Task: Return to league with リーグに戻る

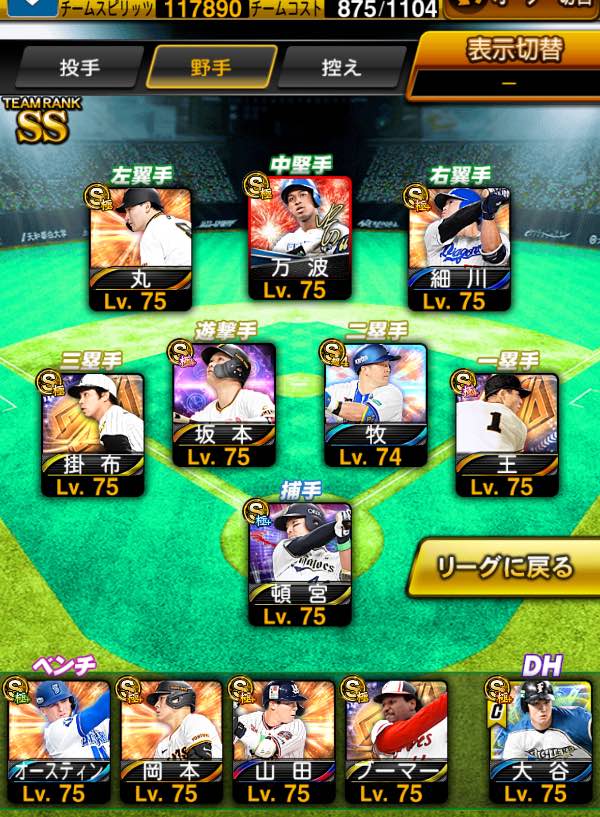Action: (505, 568)
